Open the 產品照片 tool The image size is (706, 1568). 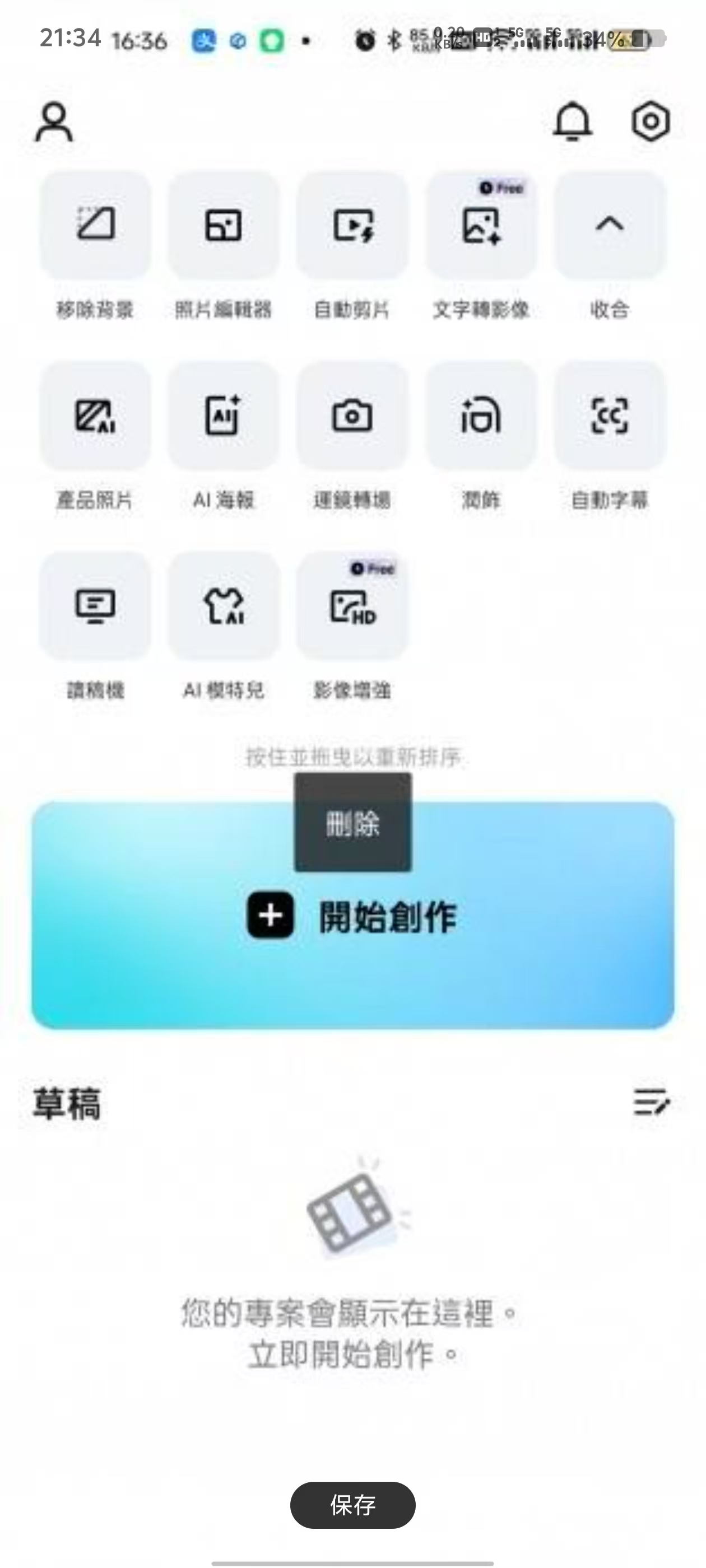point(95,416)
